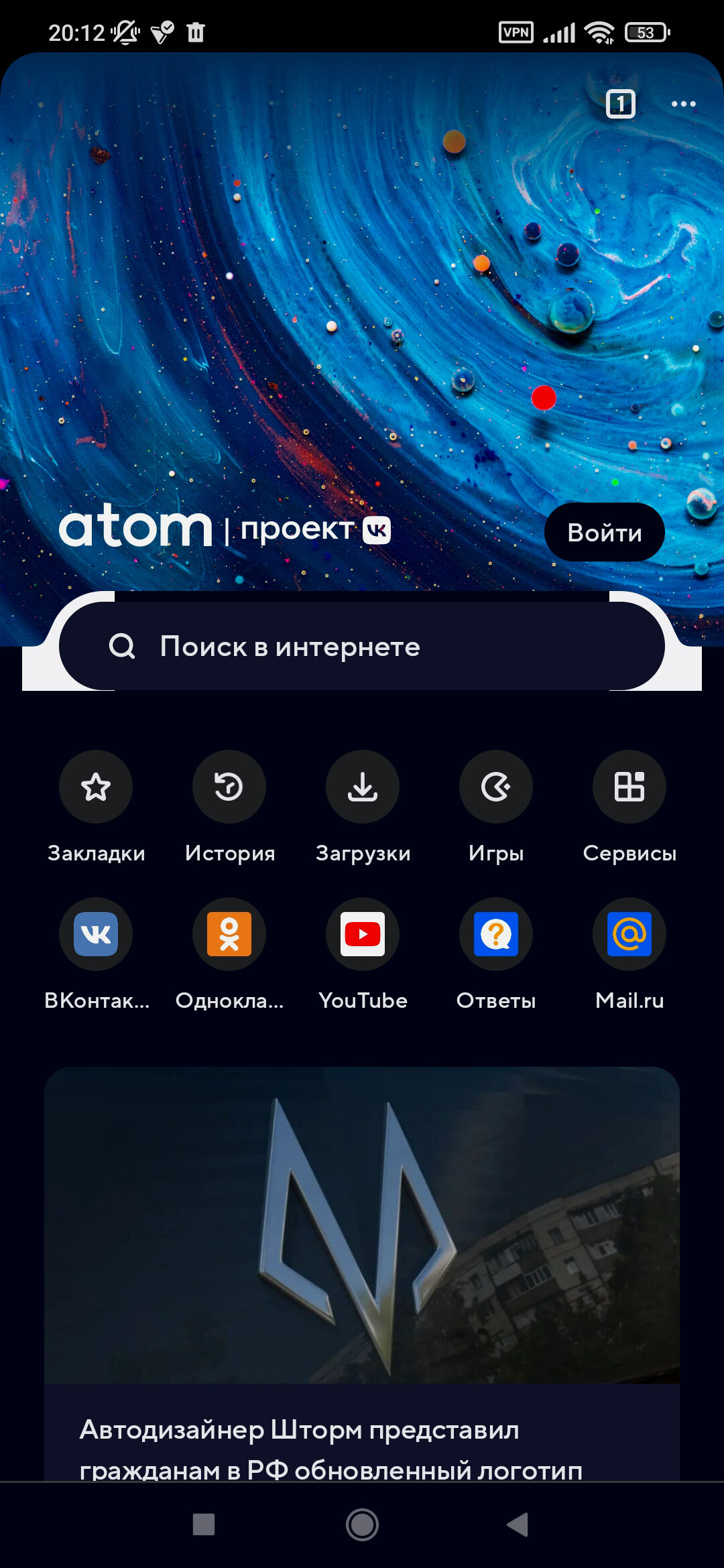Open the three-dot overflow menu
The width and height of the screenshot is (724, 1568).
(683, 104)
